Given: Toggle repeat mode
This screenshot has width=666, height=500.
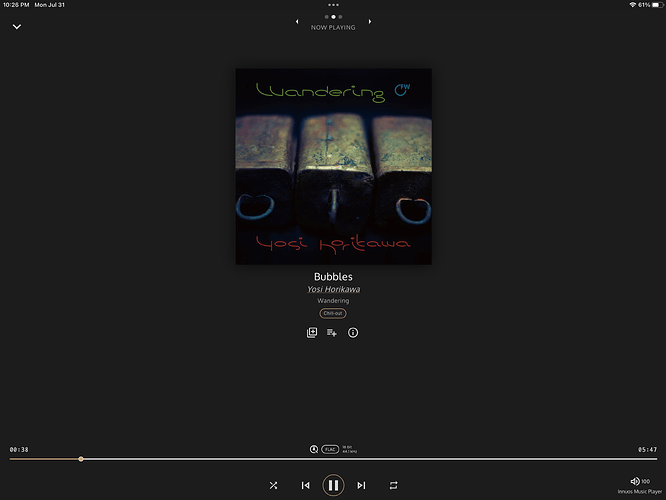Looking at the screenshot, I should coord(394,485).
